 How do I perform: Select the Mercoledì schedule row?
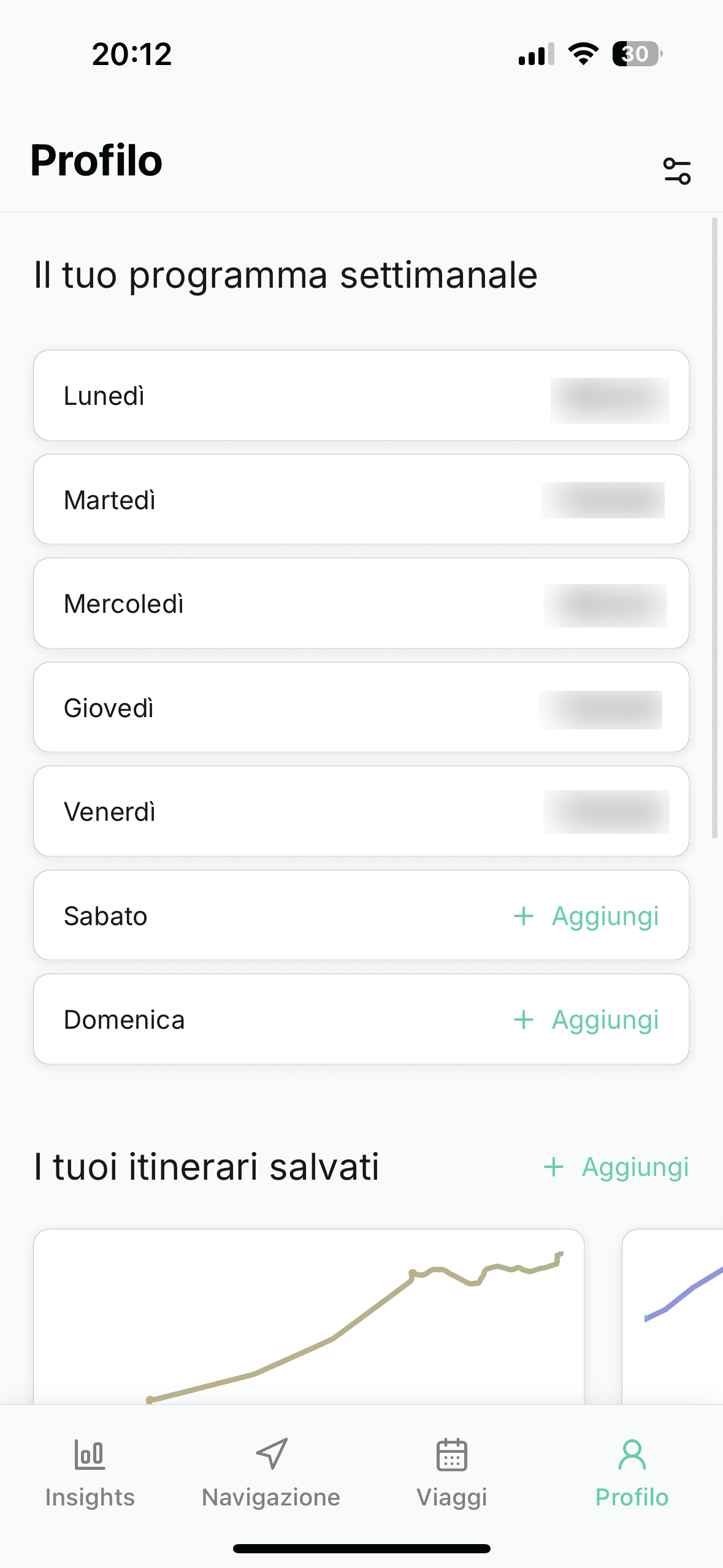[361, 603]
